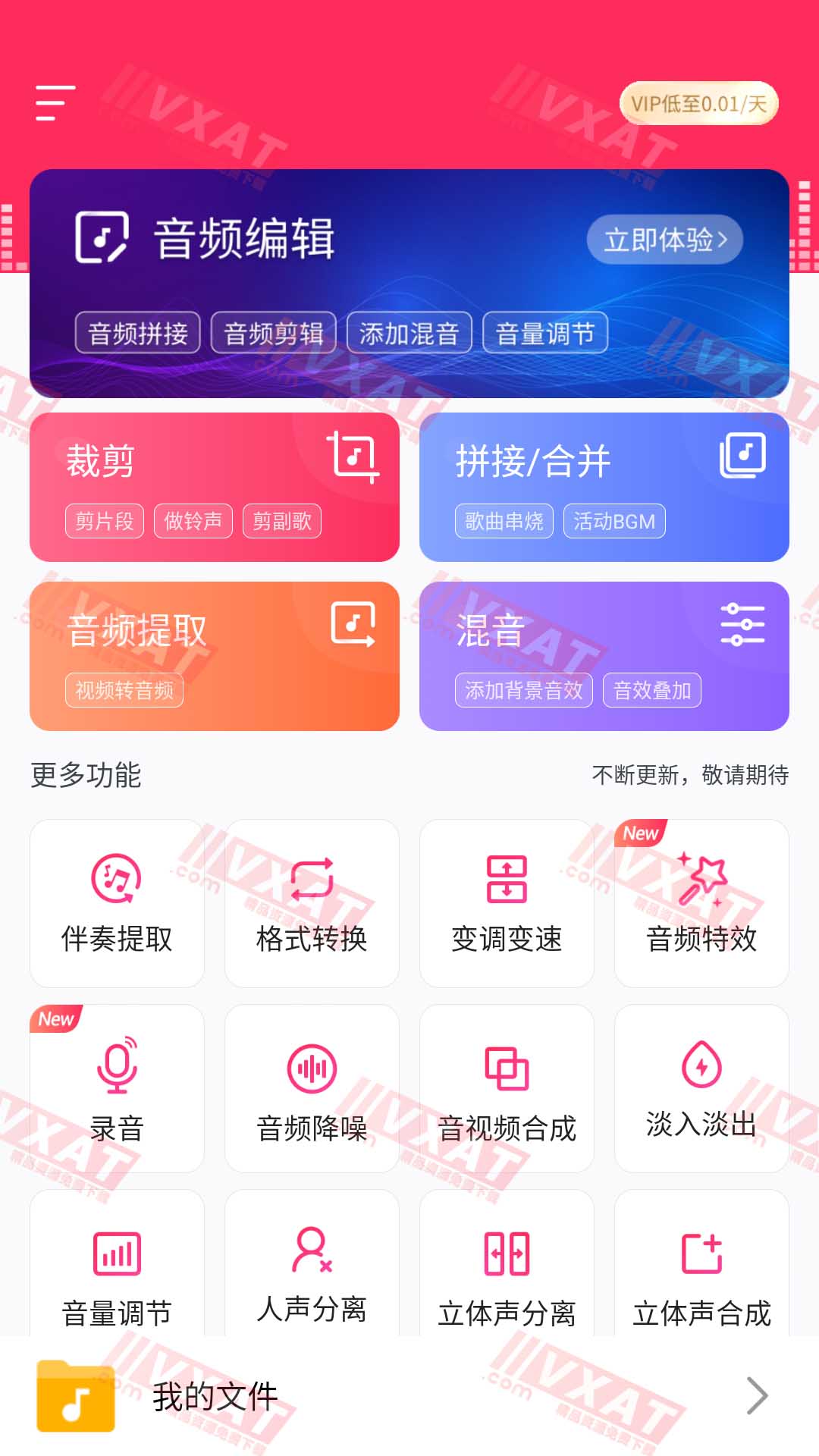Open the 音频降噪 noise reduction tool
The width and height of the screenshot is (819, 1456).
(x=312, y=1088)
